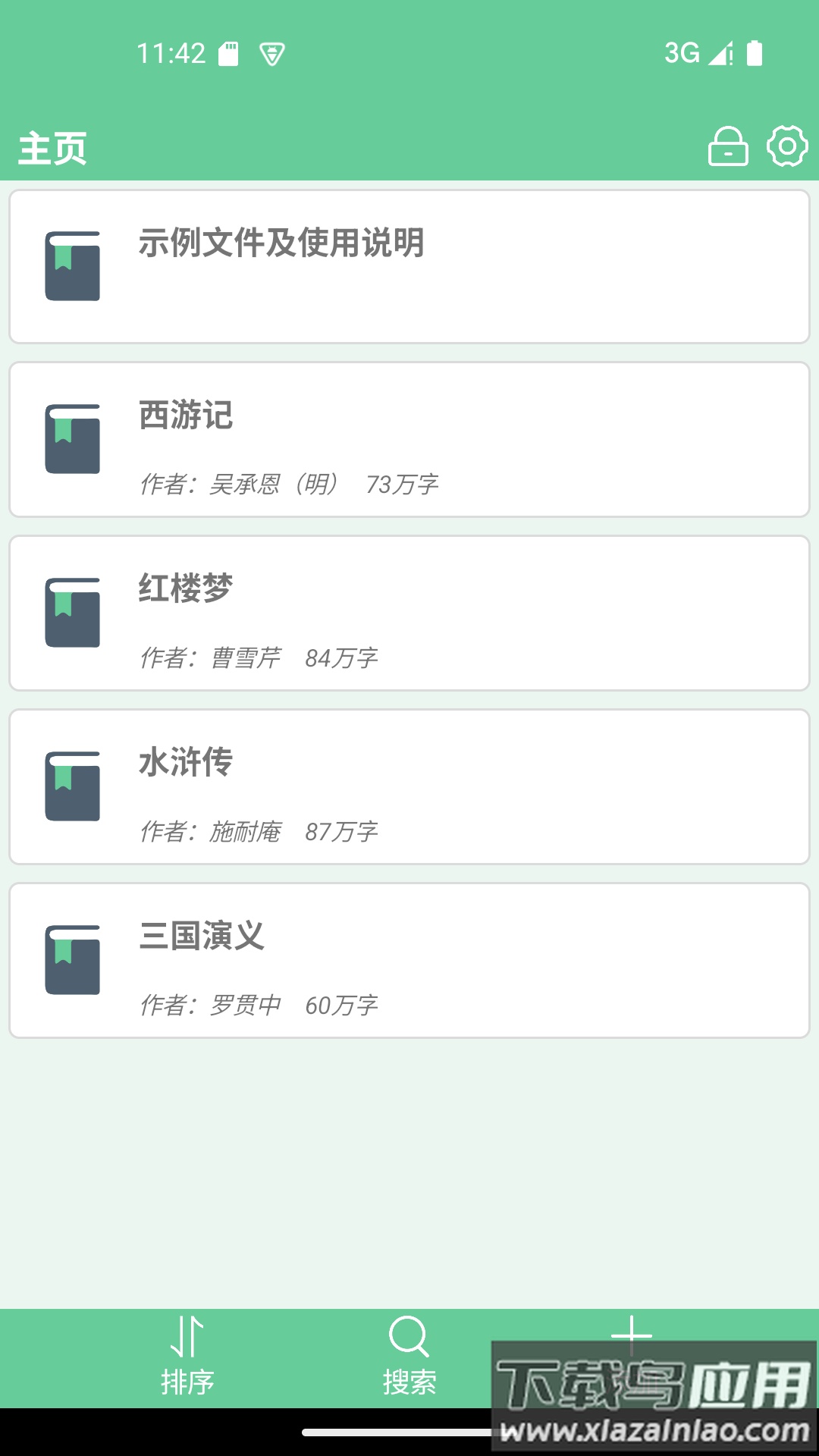This screenshot has height=1456, width=819.
Task: Open 红楼梦 from the book list
Action: 409,613
